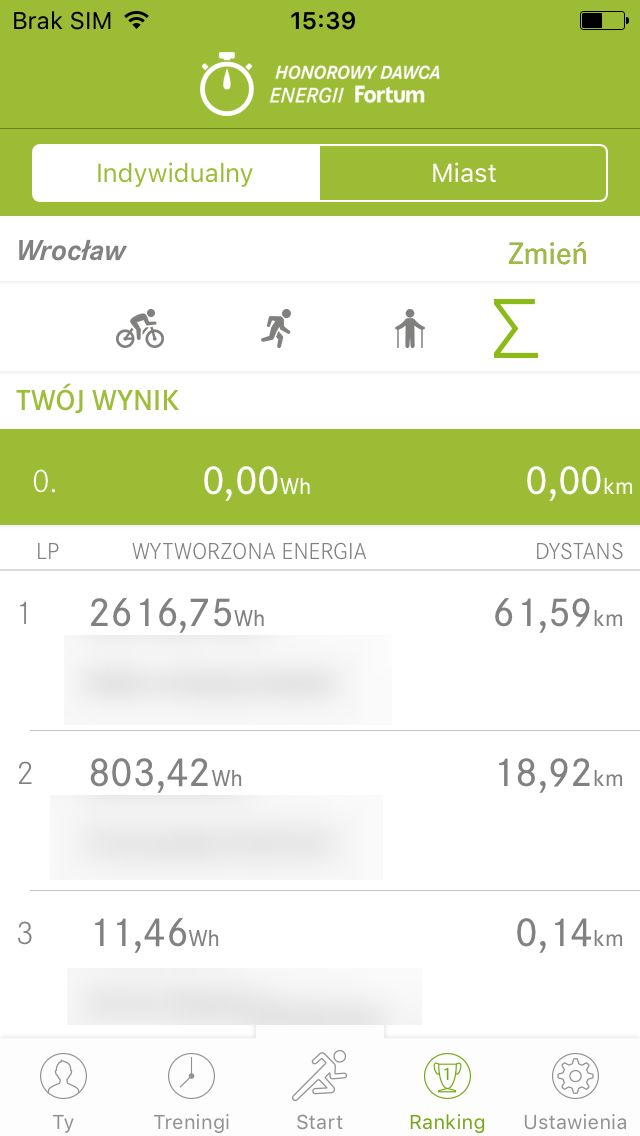
Task: Show the sum of all activities
Action: click(x=515, y=328)
